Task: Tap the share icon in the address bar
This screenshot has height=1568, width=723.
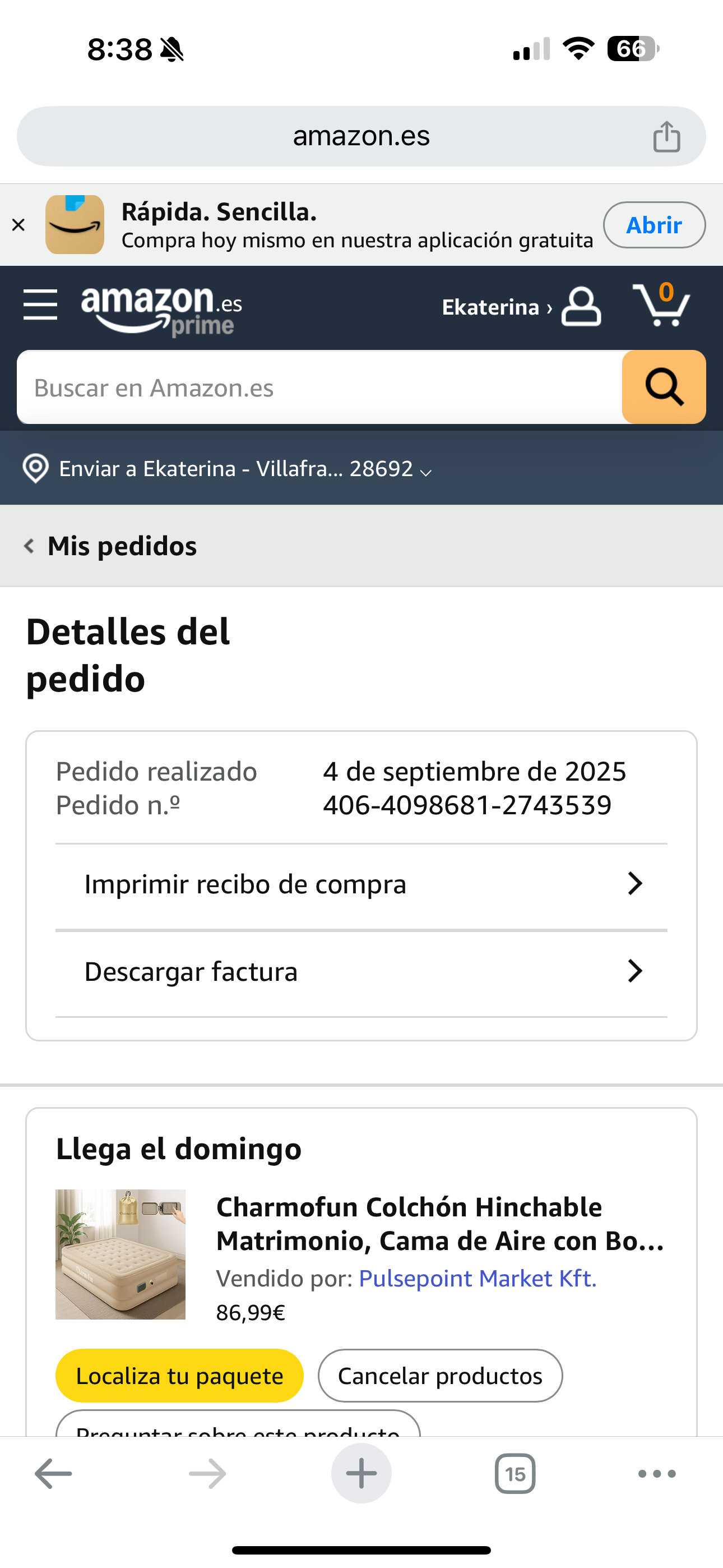Action: click(x=666, y=136)
